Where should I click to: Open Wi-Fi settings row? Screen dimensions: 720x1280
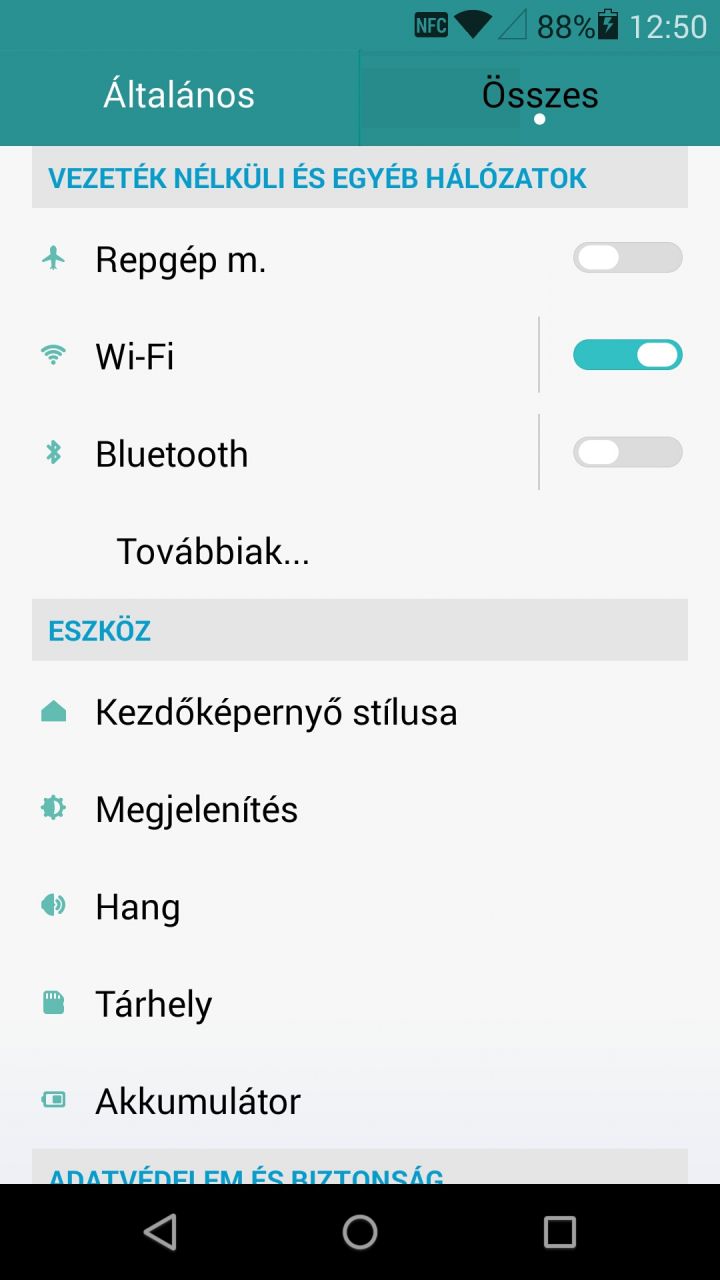click(x=285, y=355)
